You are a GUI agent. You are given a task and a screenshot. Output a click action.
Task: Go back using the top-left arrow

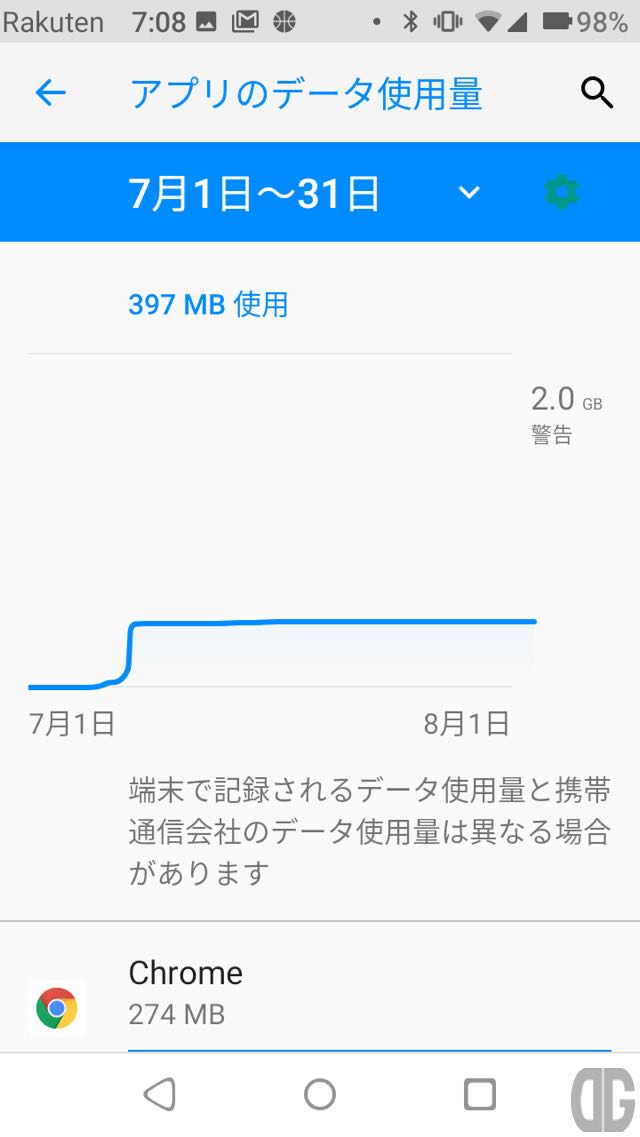coord(50,93)
